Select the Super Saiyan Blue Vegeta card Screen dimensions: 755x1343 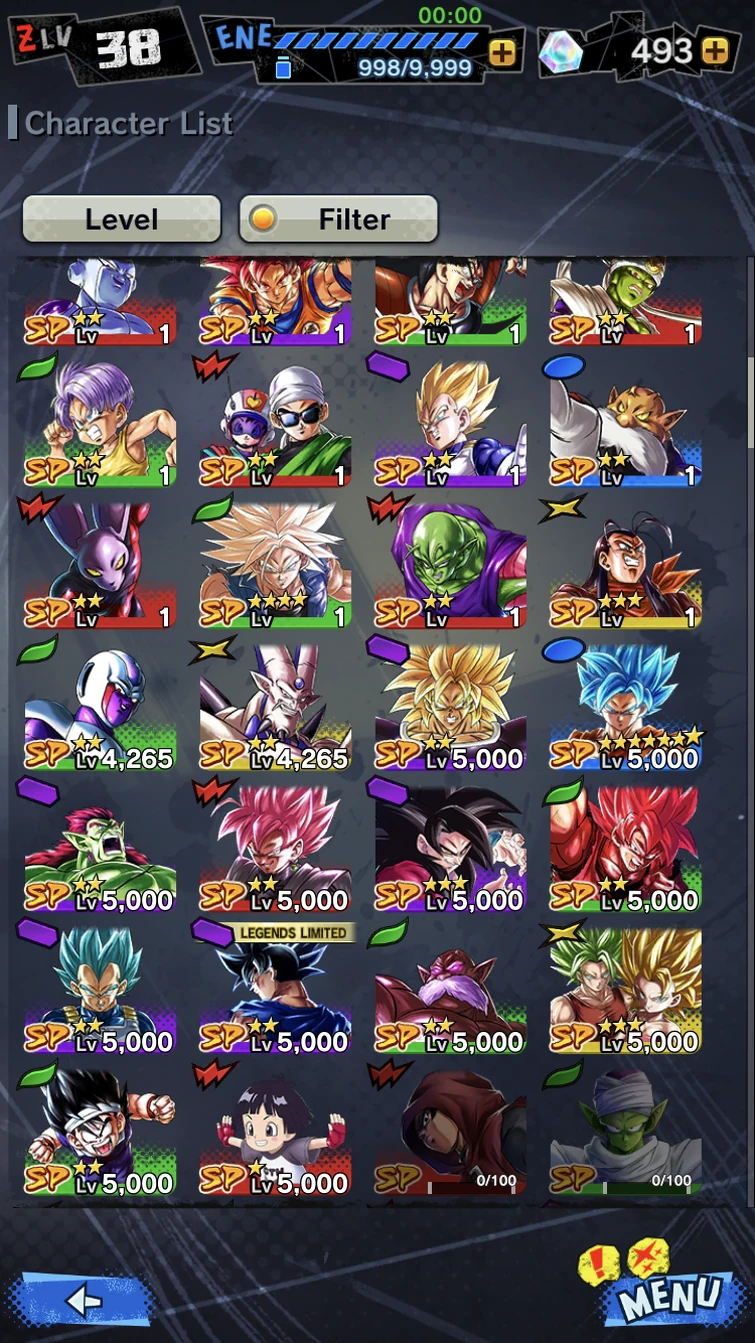pos(100,989)
